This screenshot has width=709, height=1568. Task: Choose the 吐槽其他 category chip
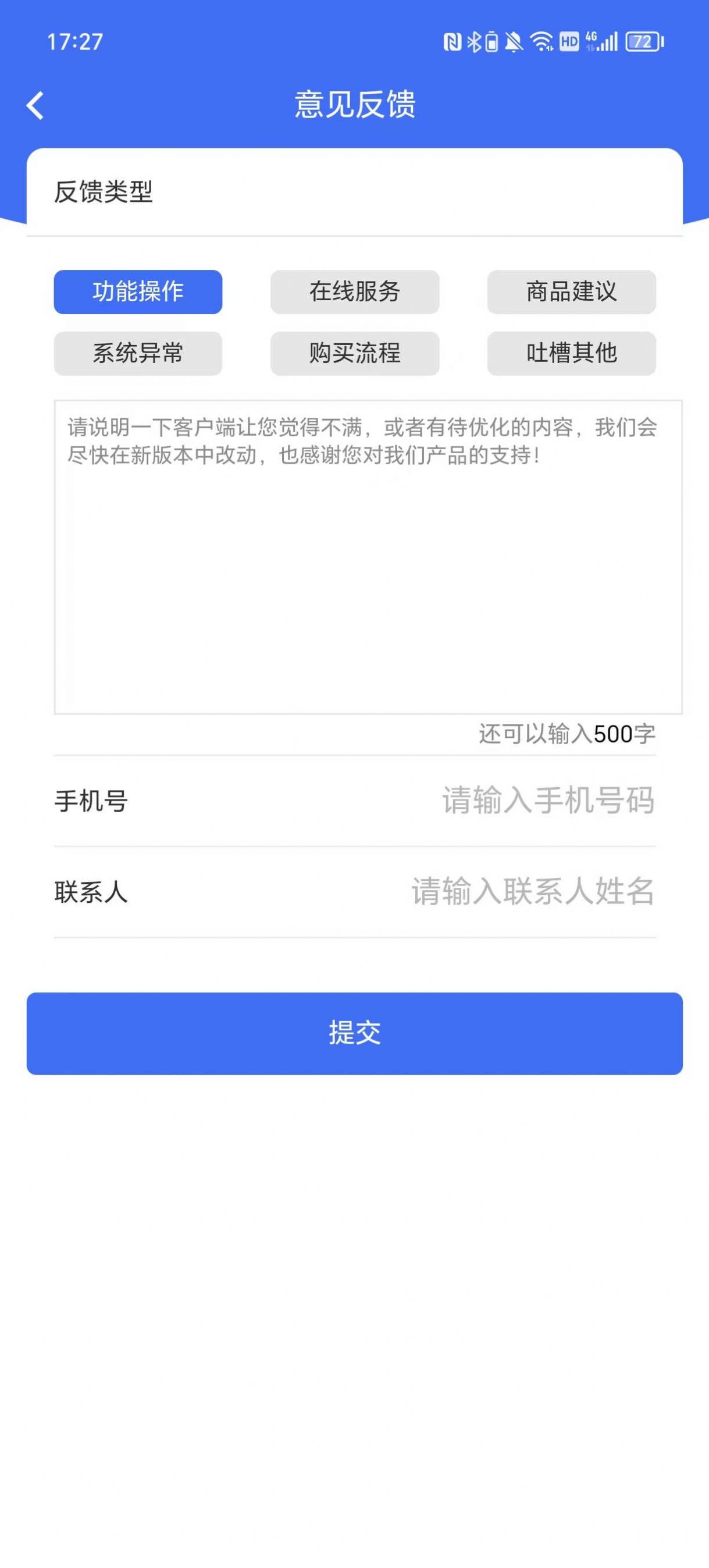coord(571,353)
